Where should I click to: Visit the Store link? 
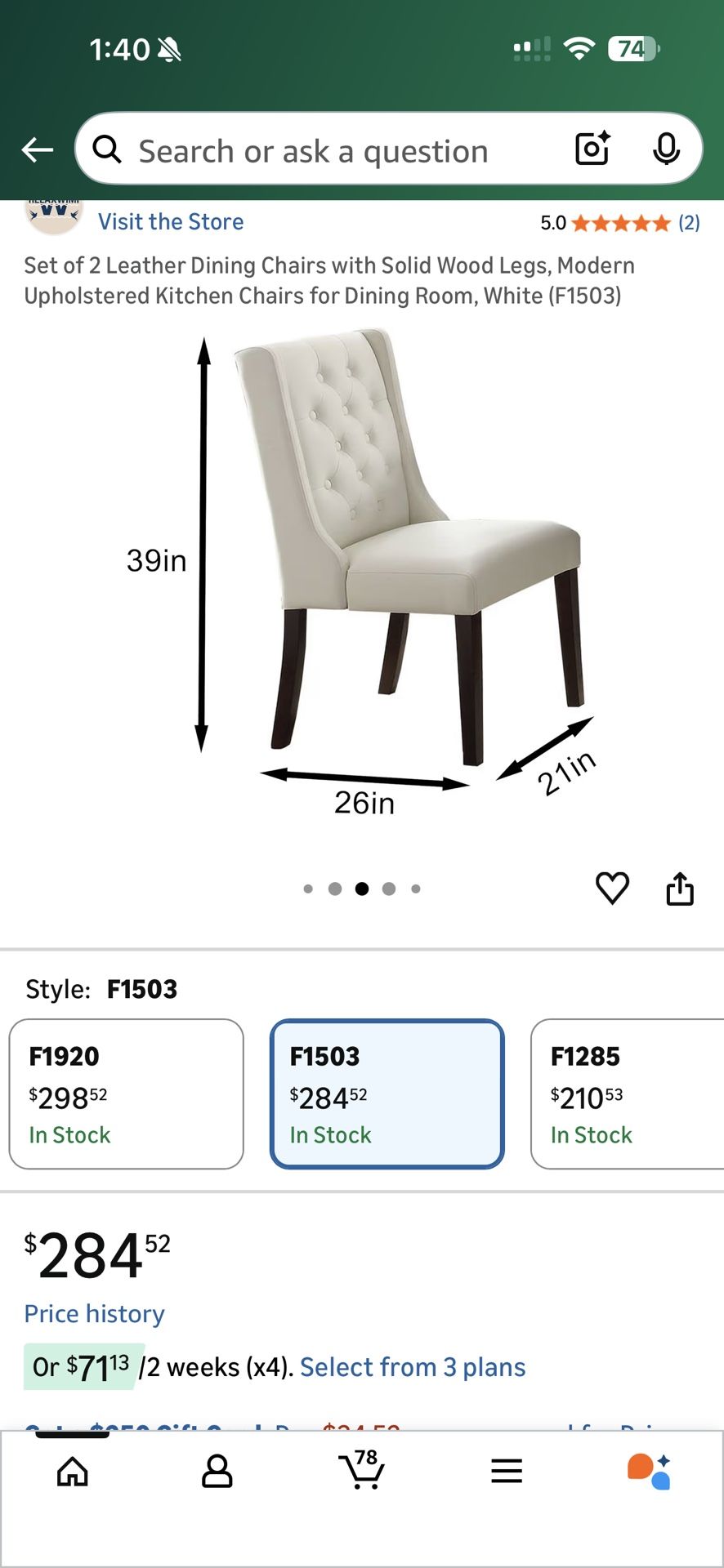(x=170, y=221)
